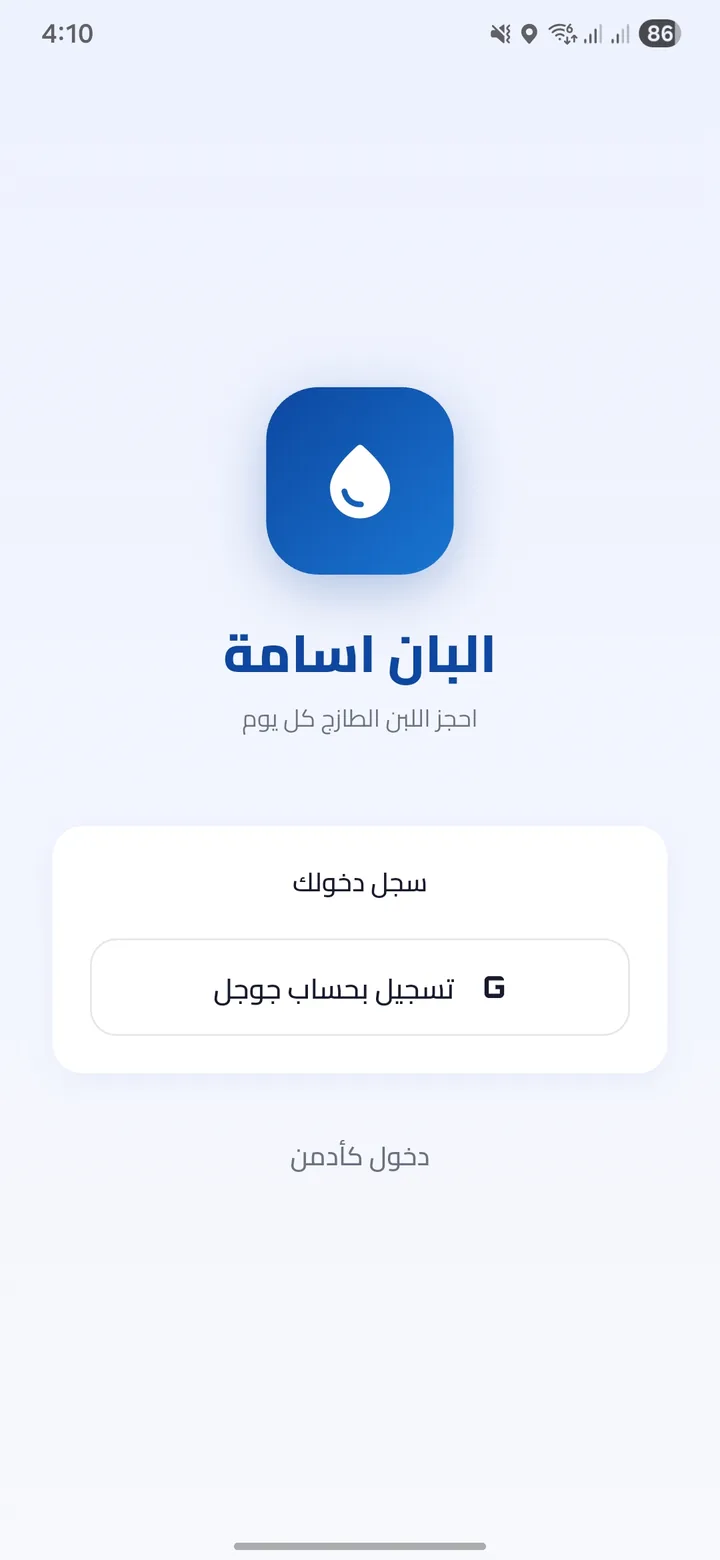720x1560 pixels.
Task: Tap the clock showing 4:10
Action: click(70, 34)
